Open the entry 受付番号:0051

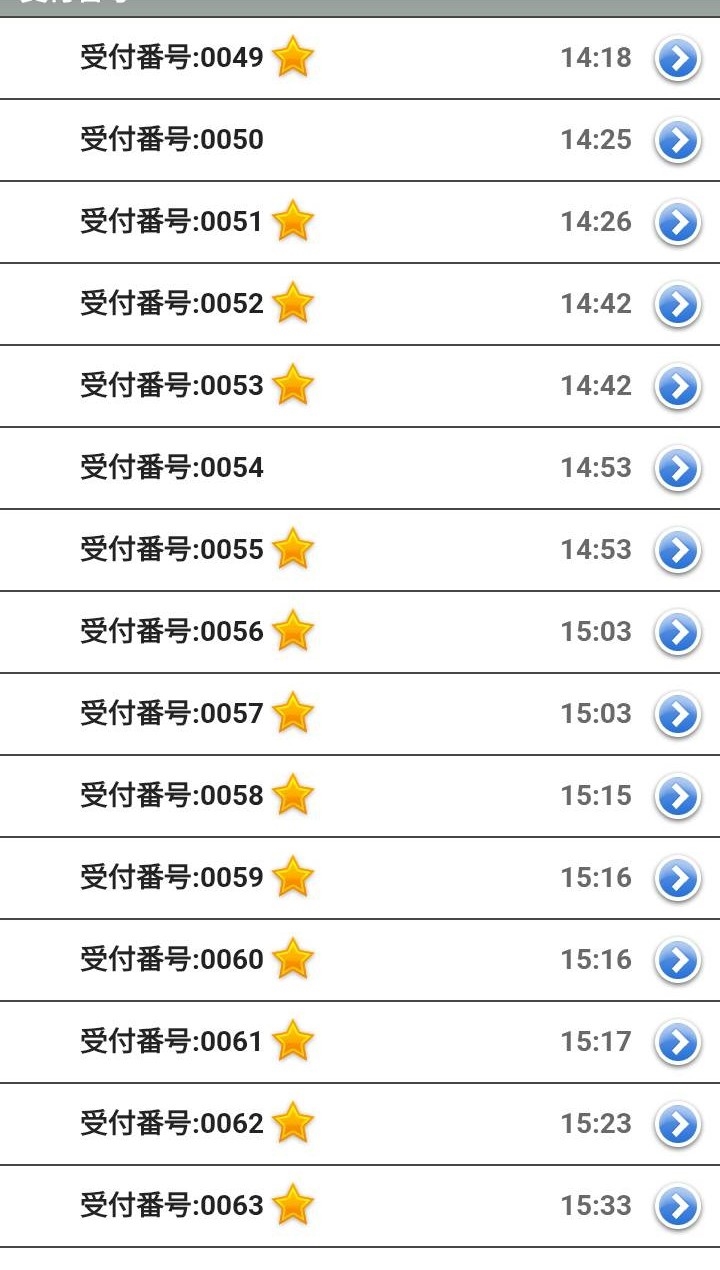pyautogui.click(x=360, y=223)
